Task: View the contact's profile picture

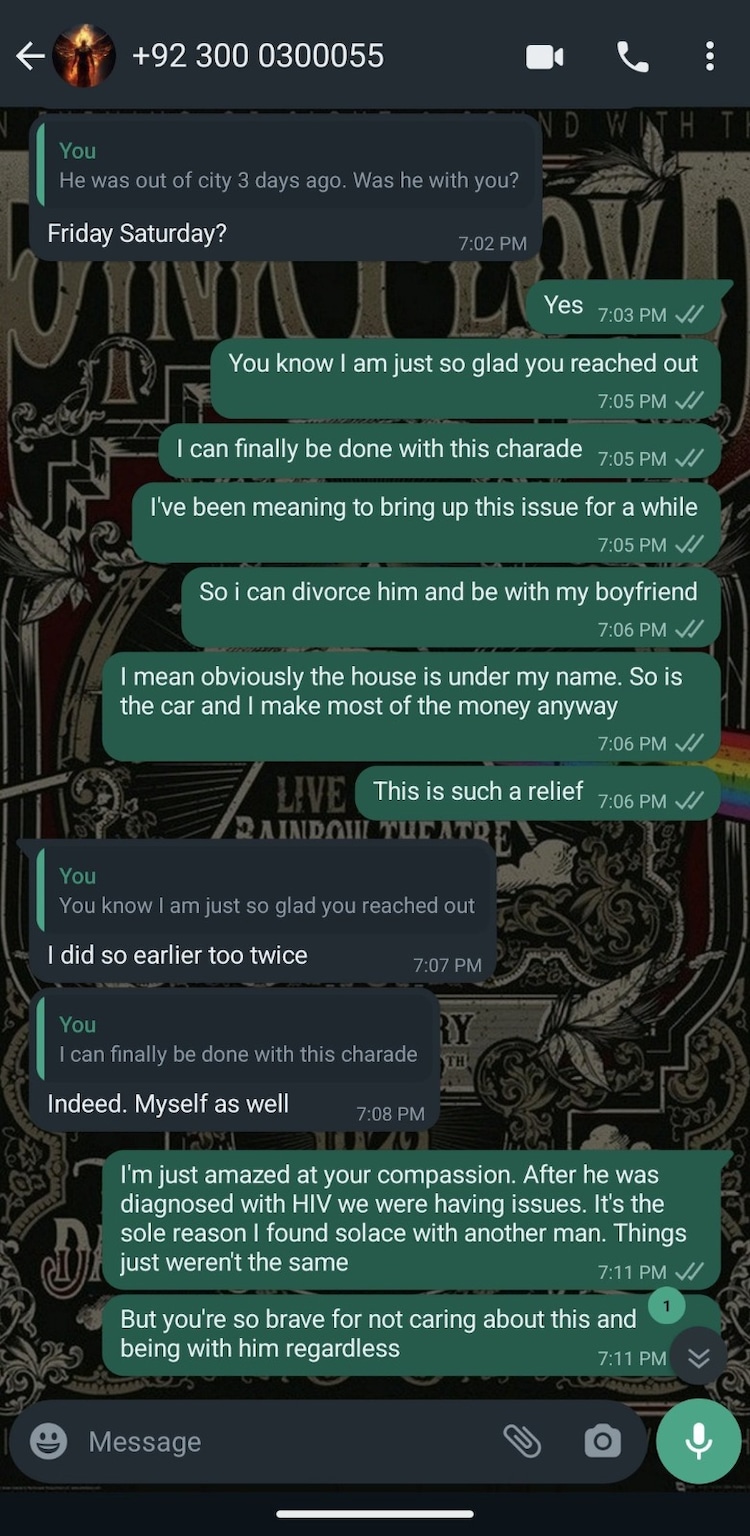Action: coord(84,56)
